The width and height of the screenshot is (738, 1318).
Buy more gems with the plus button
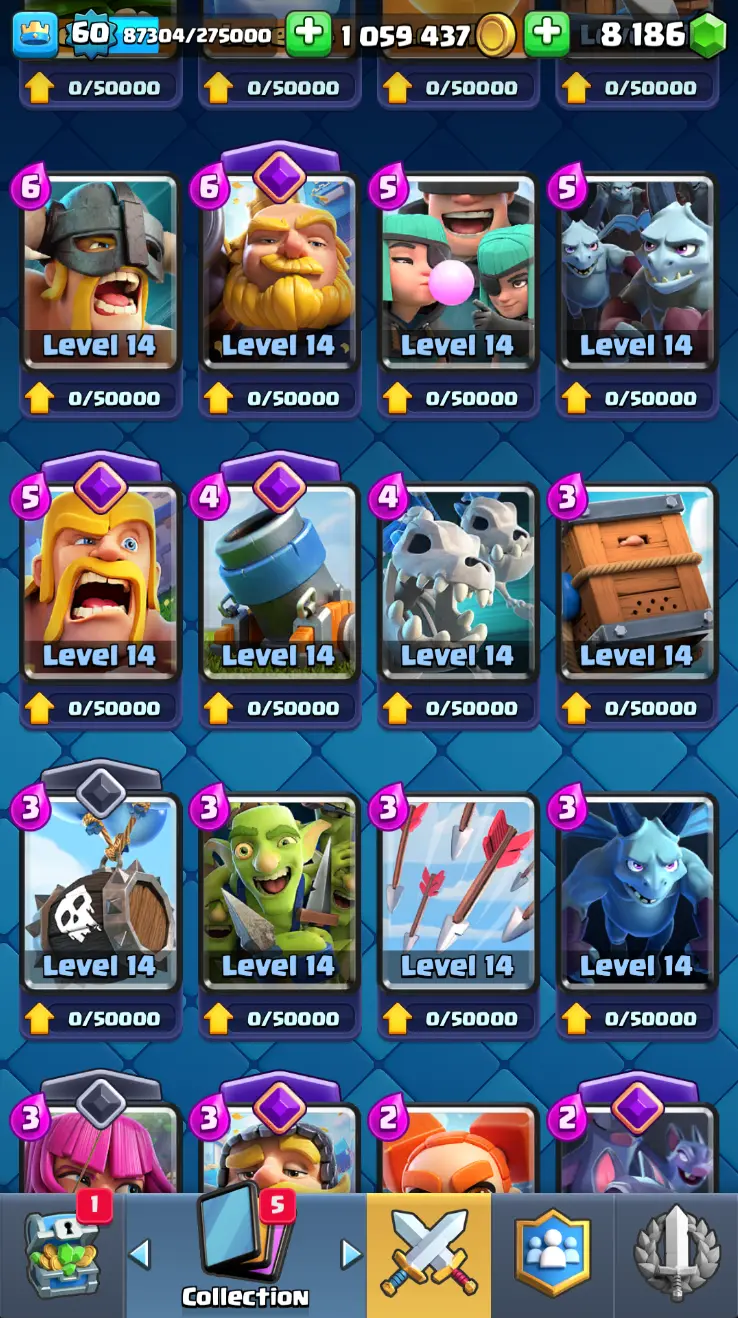[546, 35]
